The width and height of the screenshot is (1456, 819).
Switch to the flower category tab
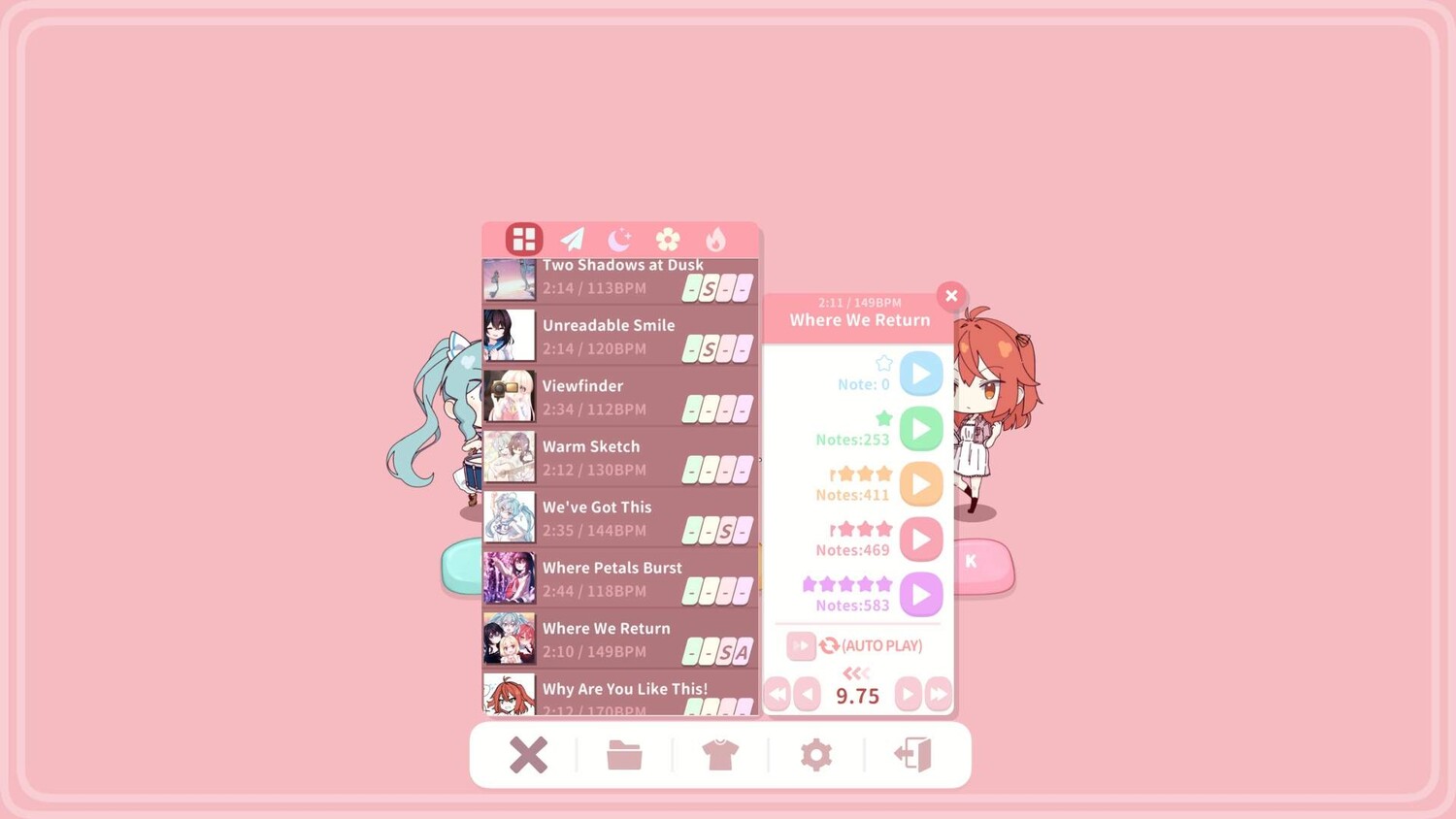tap(668, 239)
